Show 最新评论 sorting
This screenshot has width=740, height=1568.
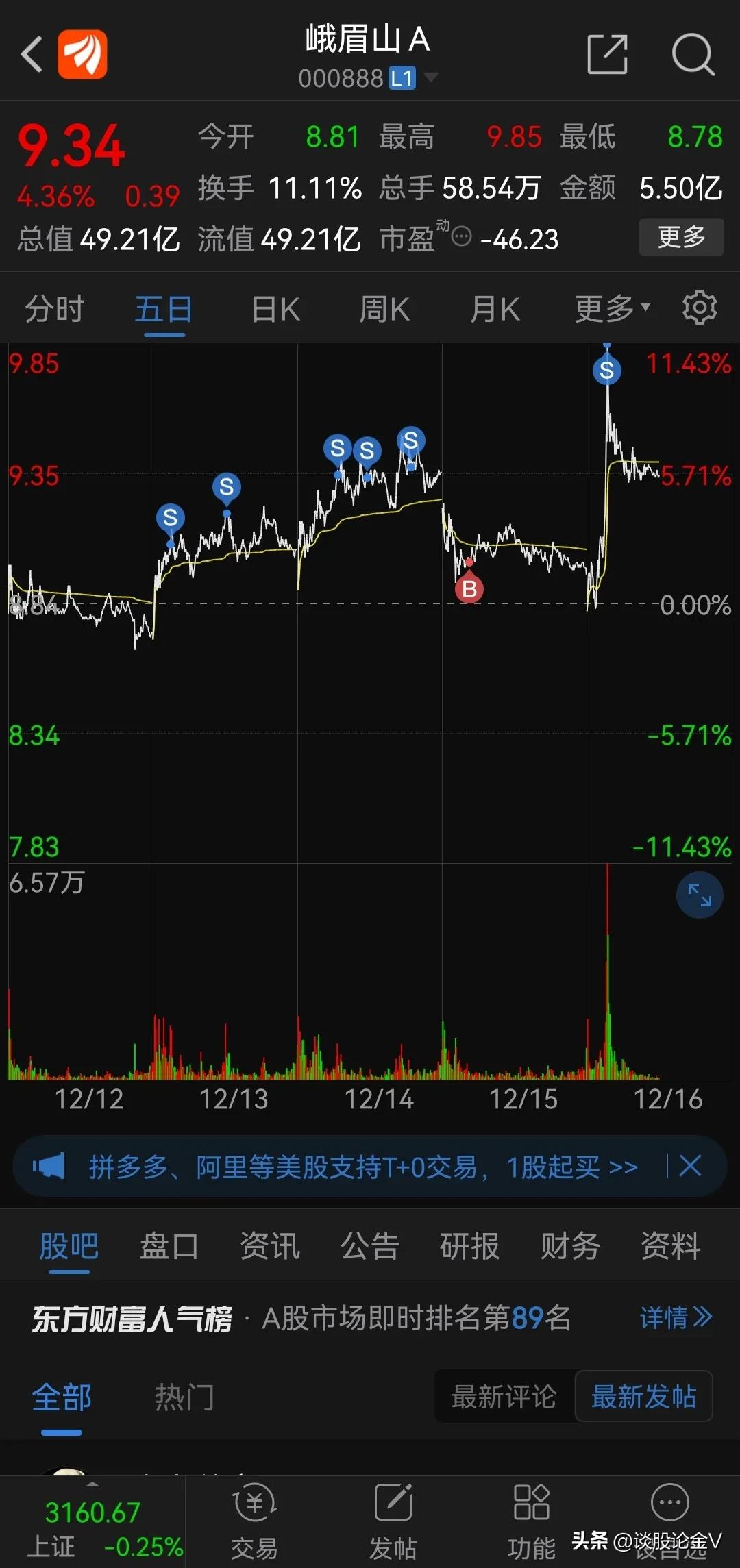504,1396
